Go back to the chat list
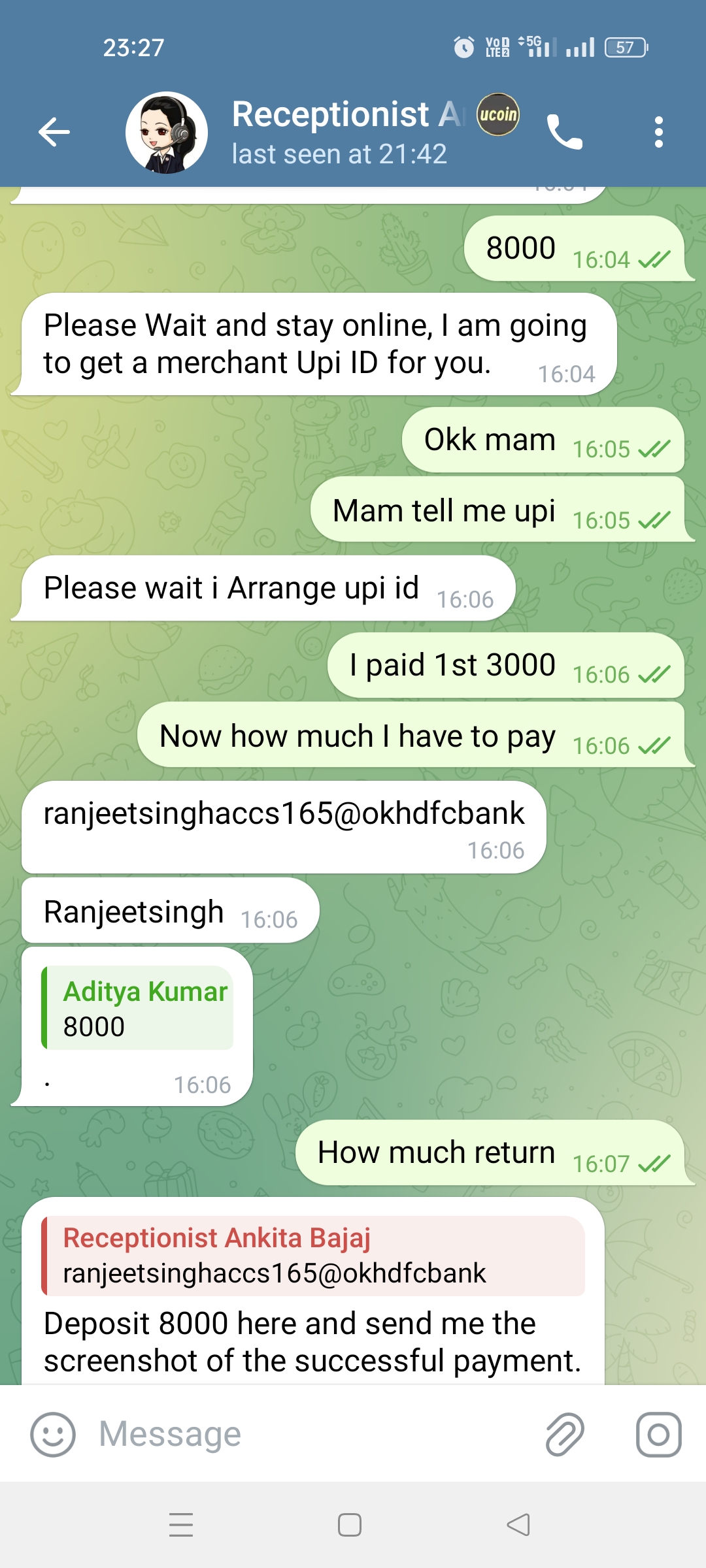This screenshot has height=1568, width=706. click(54, 132)
